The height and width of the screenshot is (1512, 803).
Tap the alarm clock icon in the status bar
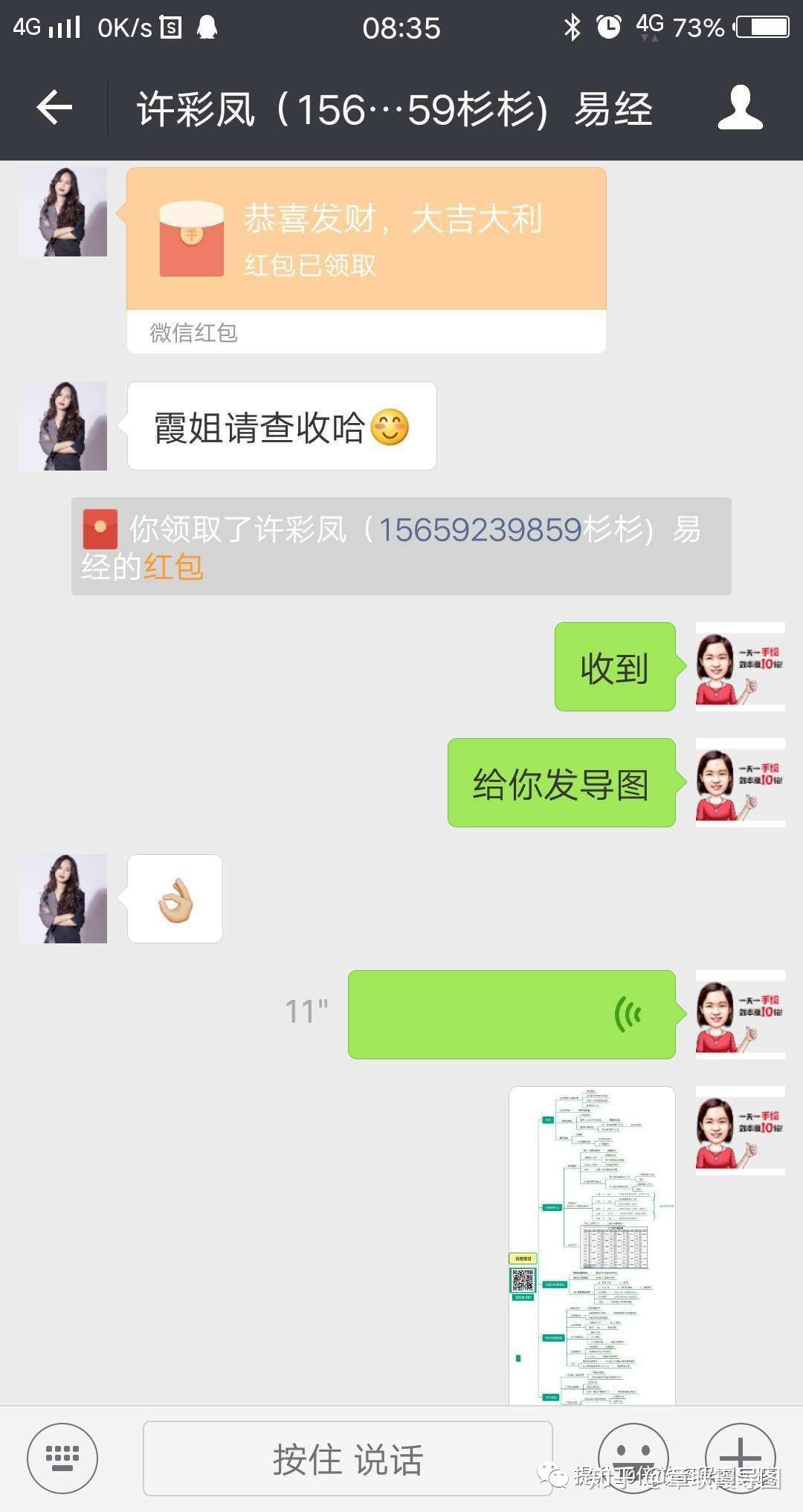click(x=608, y=25)
